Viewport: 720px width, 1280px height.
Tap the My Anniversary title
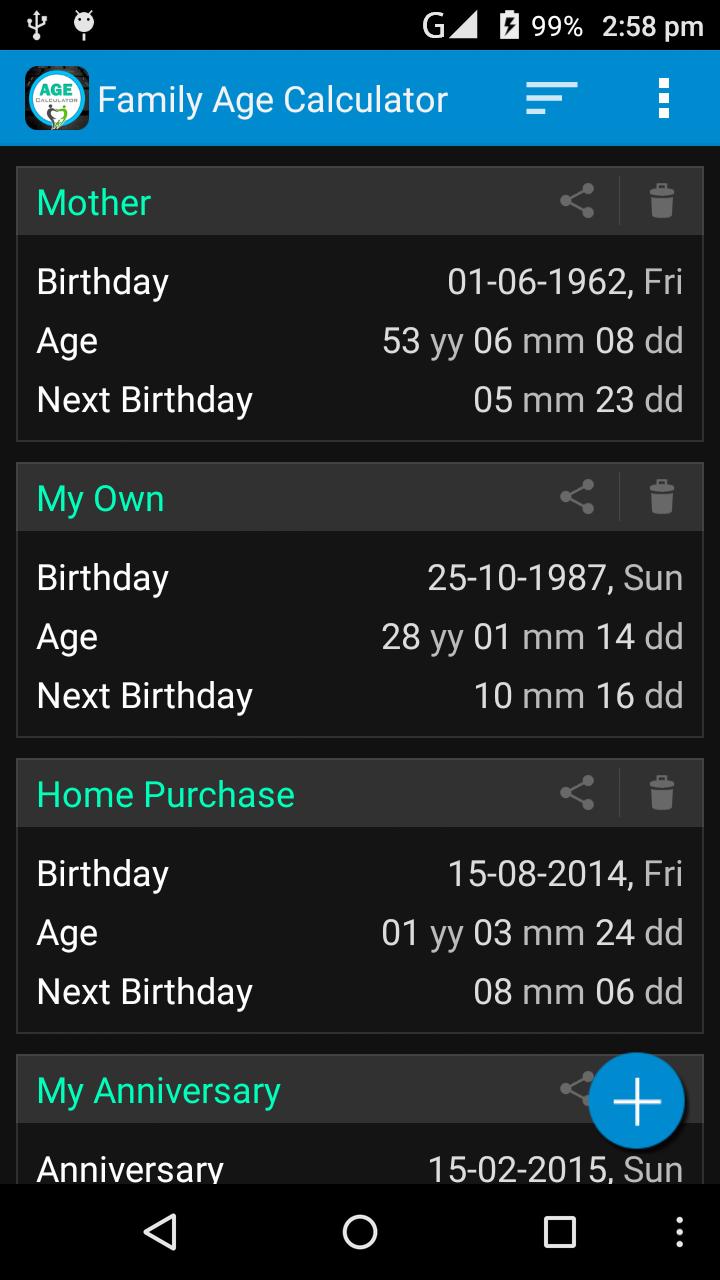tap(158, 1090)
